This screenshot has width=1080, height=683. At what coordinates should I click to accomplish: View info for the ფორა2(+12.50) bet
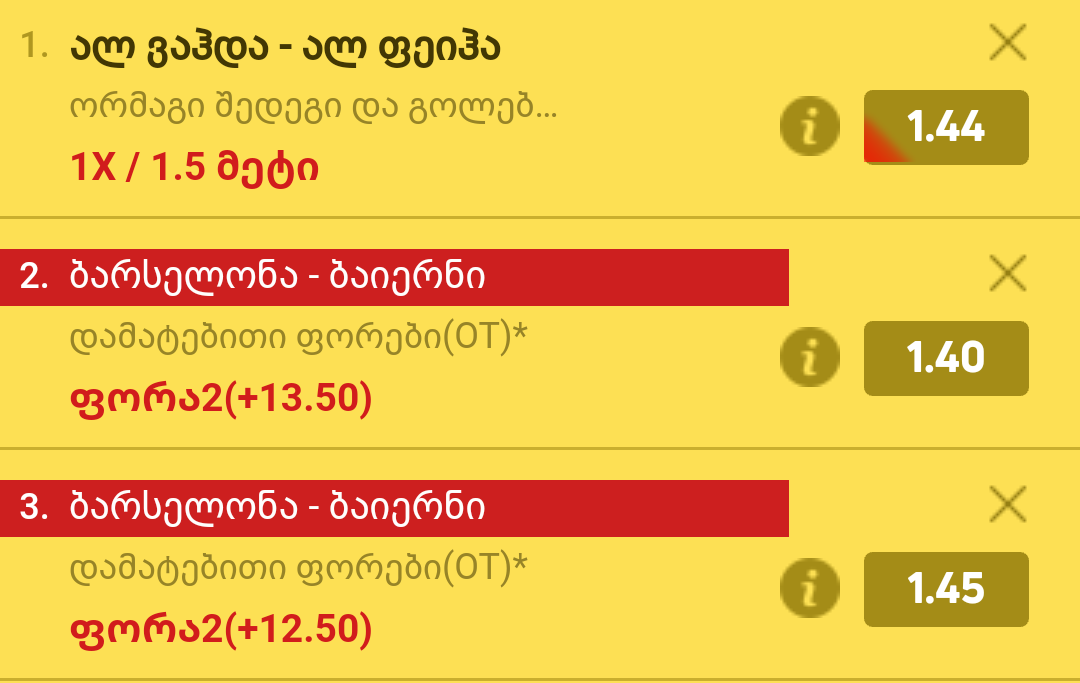tap(809, 589)
